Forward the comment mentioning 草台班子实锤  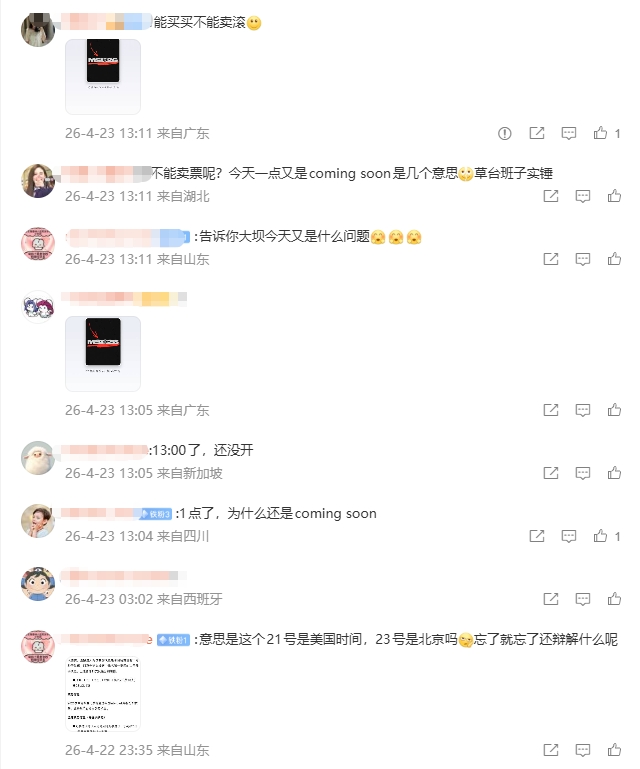pyautogui.click(x=550, y=197)
